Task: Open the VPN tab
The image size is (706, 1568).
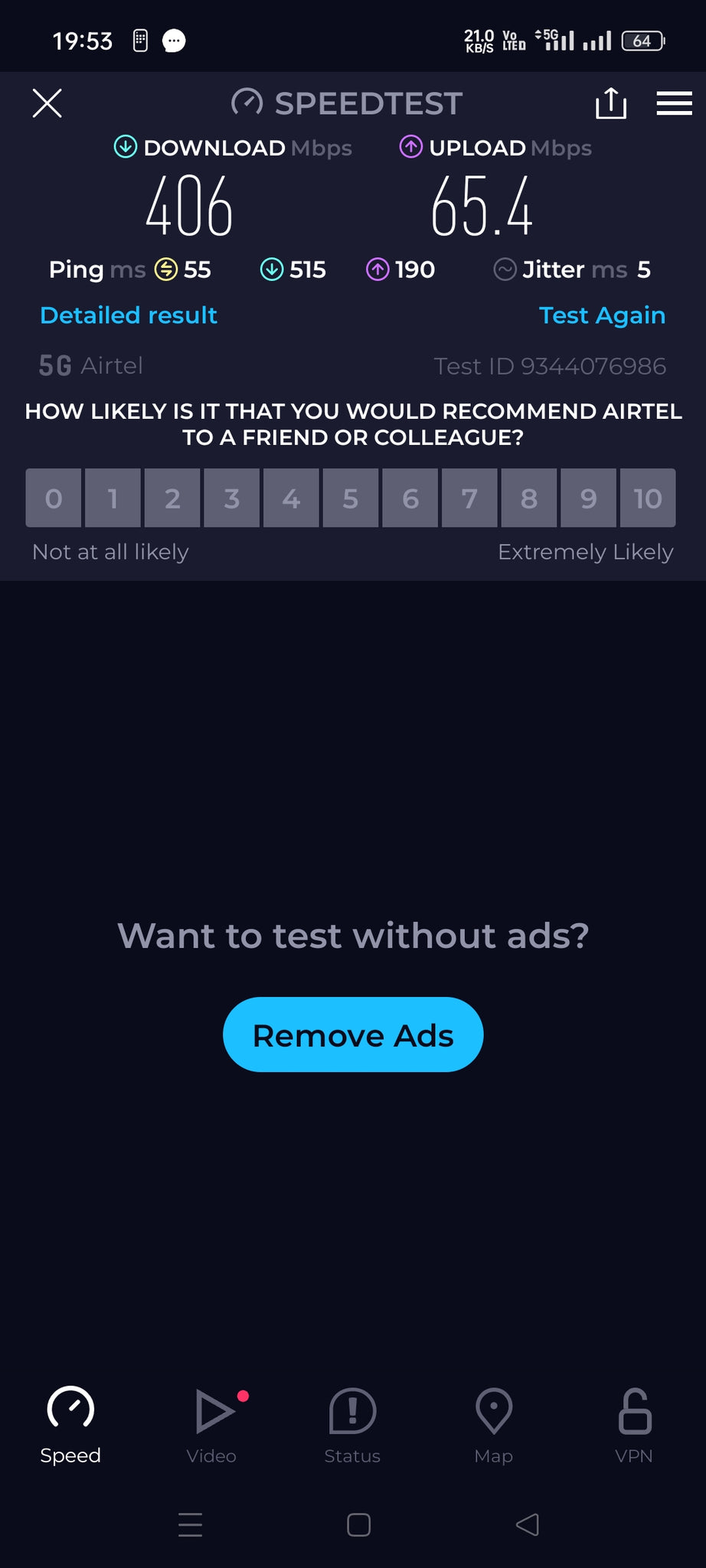Action: pos(634,1426)
